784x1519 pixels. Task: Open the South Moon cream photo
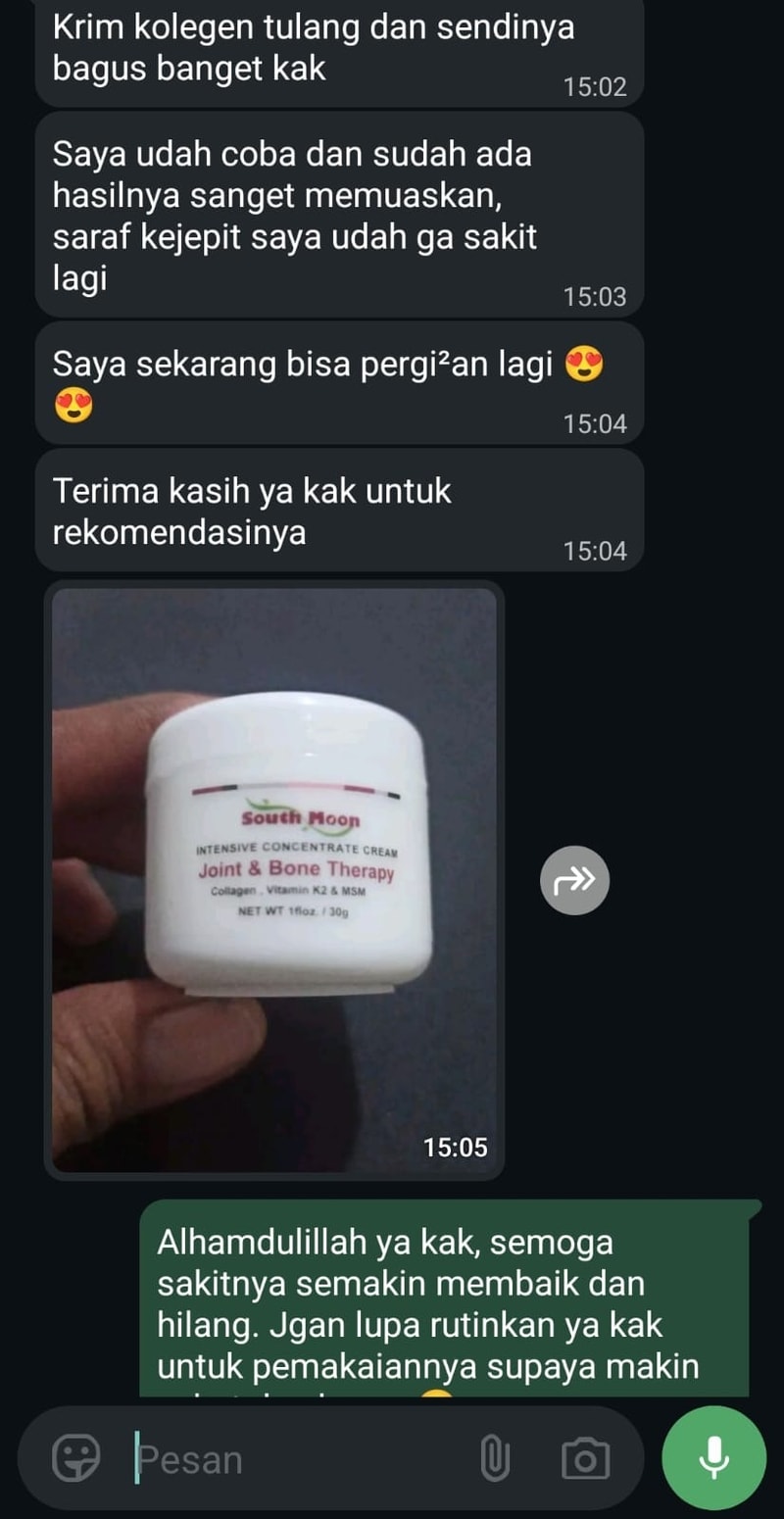274,879
